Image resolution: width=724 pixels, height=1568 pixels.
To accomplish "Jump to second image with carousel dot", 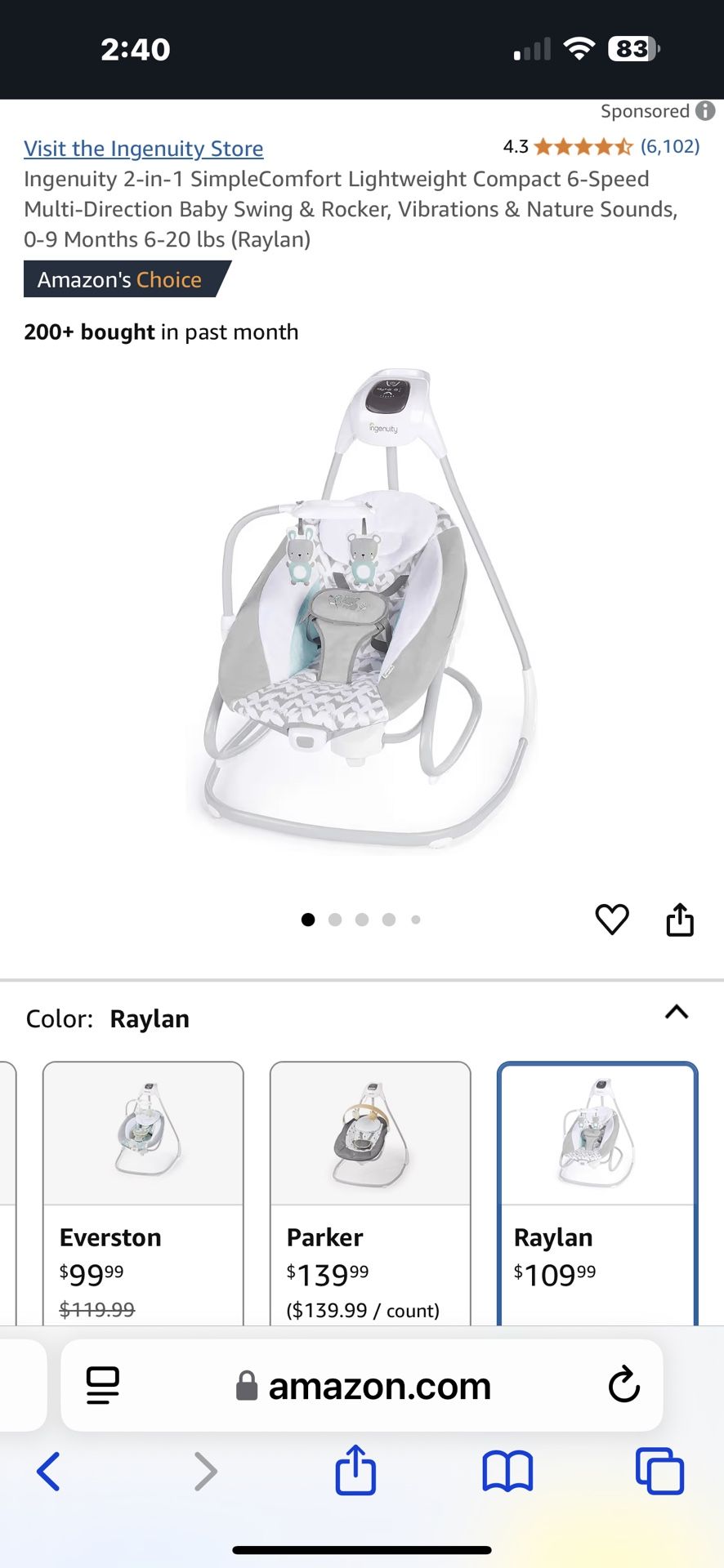I will click(x=335, y=919).
